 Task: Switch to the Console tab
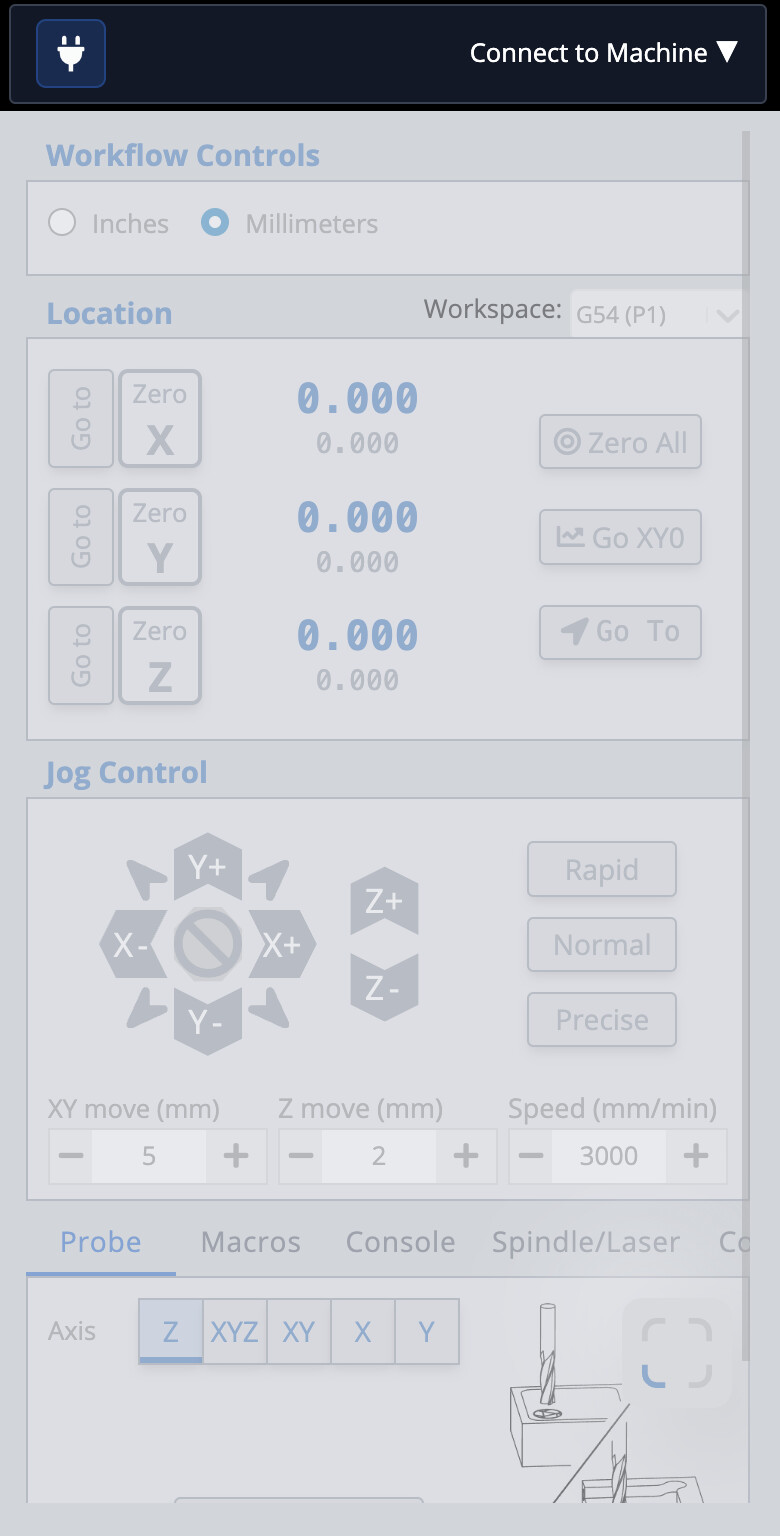(x=401, y=1242)
